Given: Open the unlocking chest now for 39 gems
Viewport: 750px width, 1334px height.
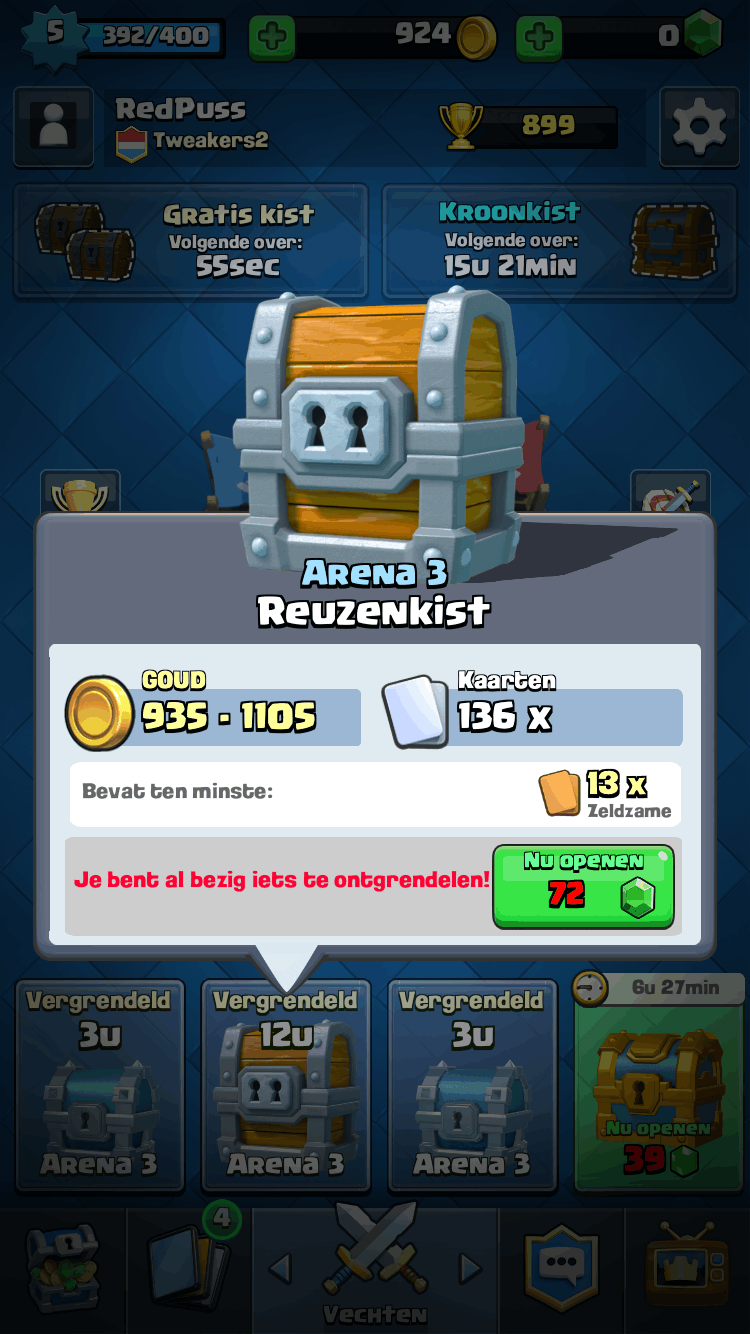Looking at the screenshot, I should click(x=658, y=1086).
